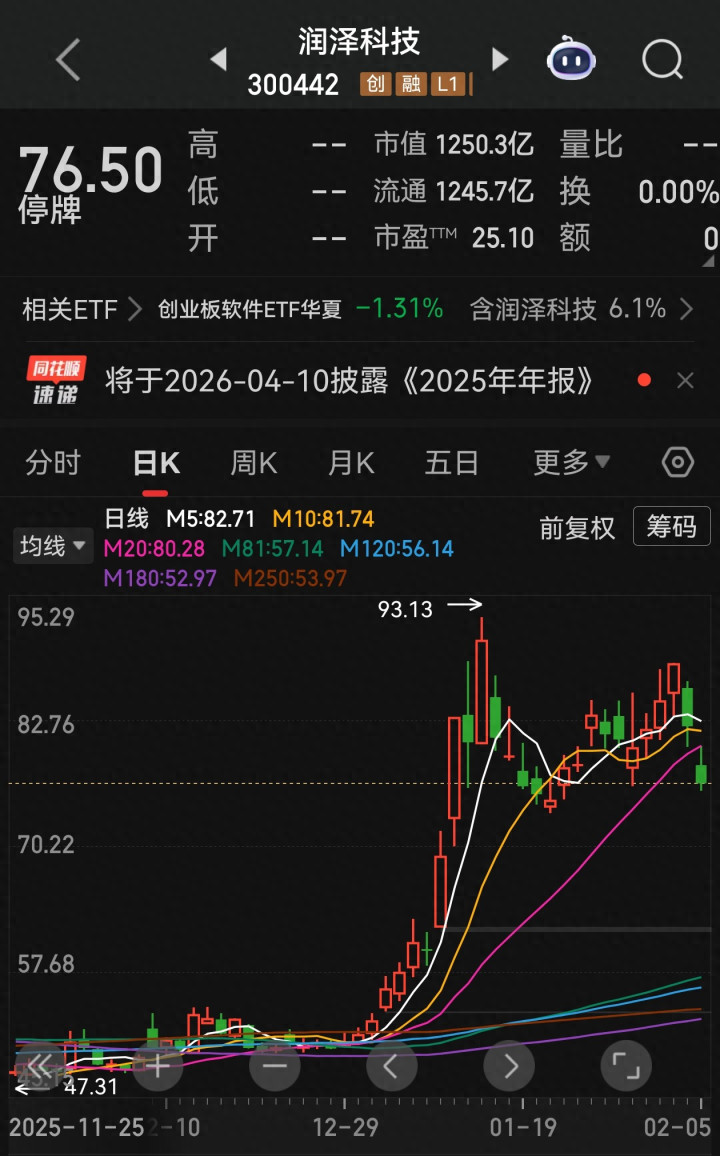View 创业板软件ETF华夏 details

[x=250, y=310]
